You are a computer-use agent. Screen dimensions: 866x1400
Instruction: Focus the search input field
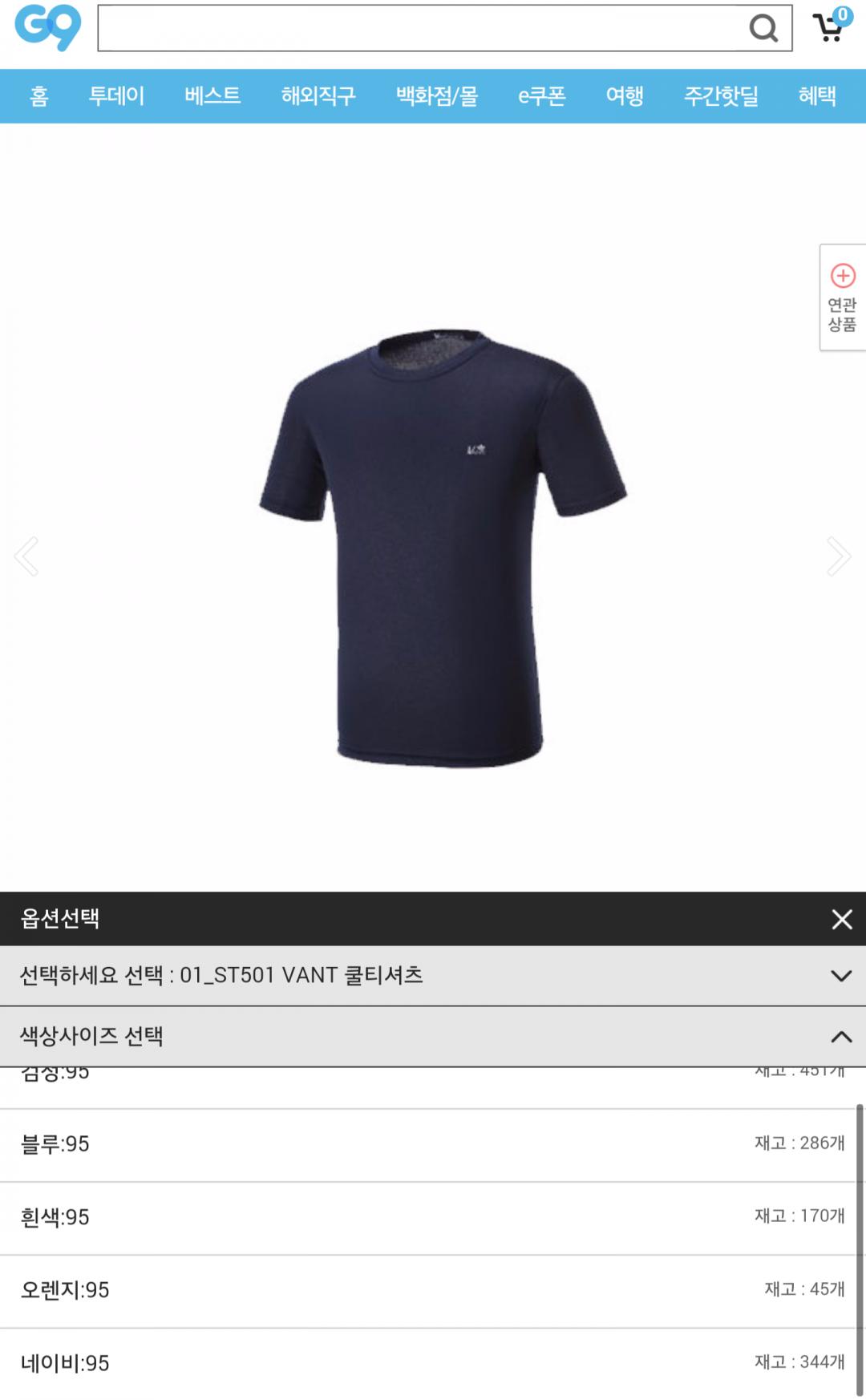[417, 29]
